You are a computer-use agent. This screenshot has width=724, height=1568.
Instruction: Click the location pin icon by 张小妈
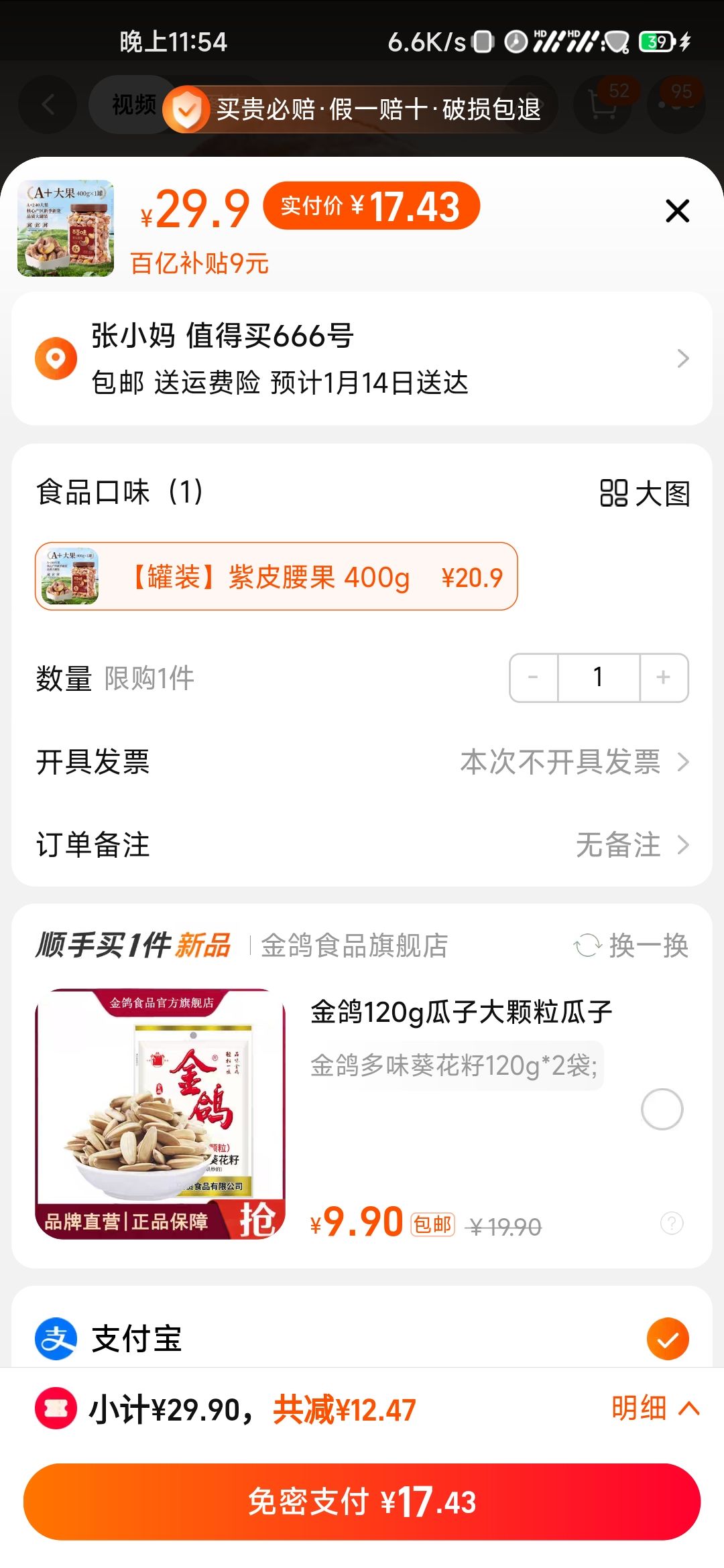pyautogui.click(x=56, y=357)
